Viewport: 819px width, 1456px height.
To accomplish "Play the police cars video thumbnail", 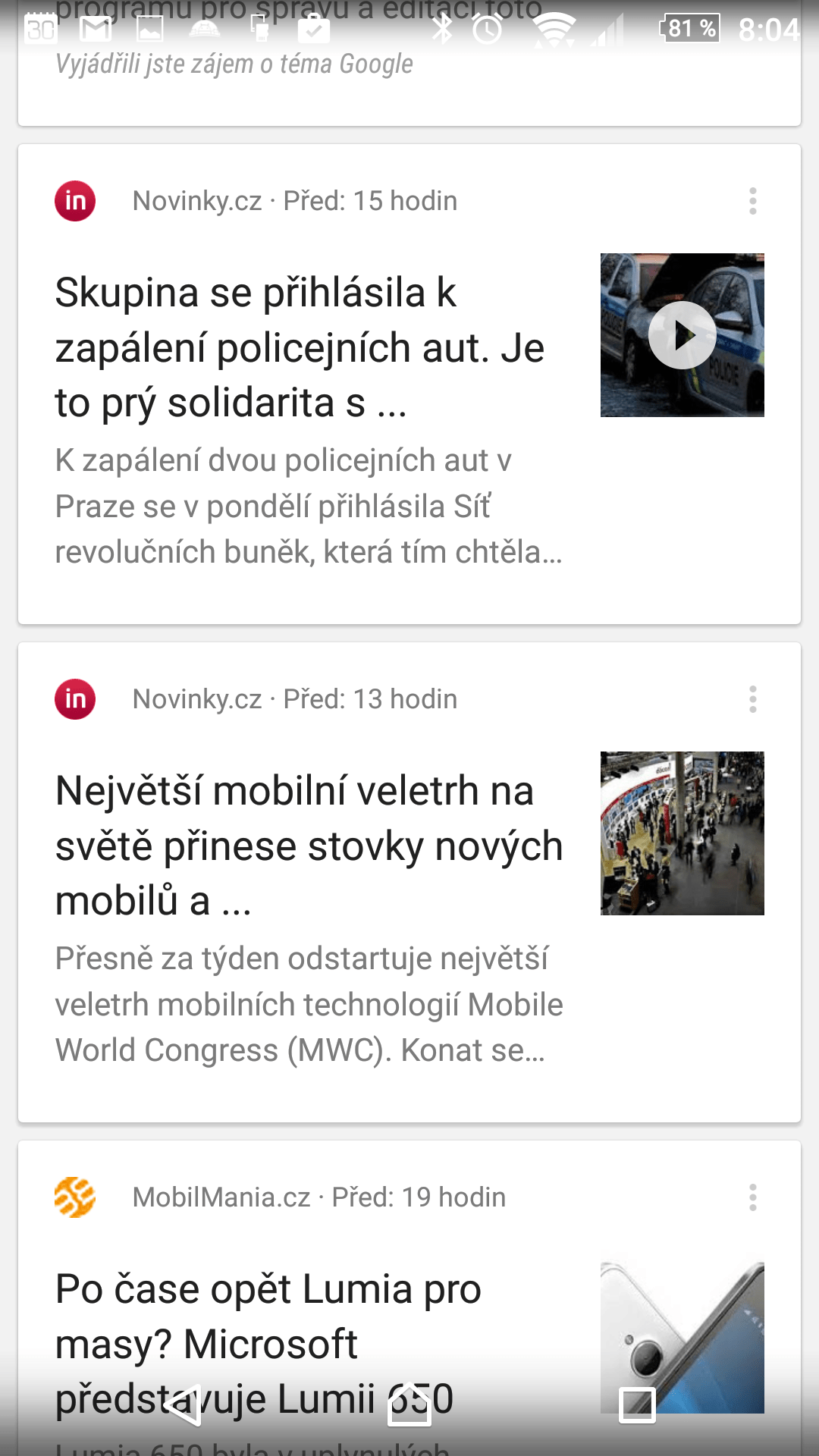I will pyautogui.click(x=682, y=335).
